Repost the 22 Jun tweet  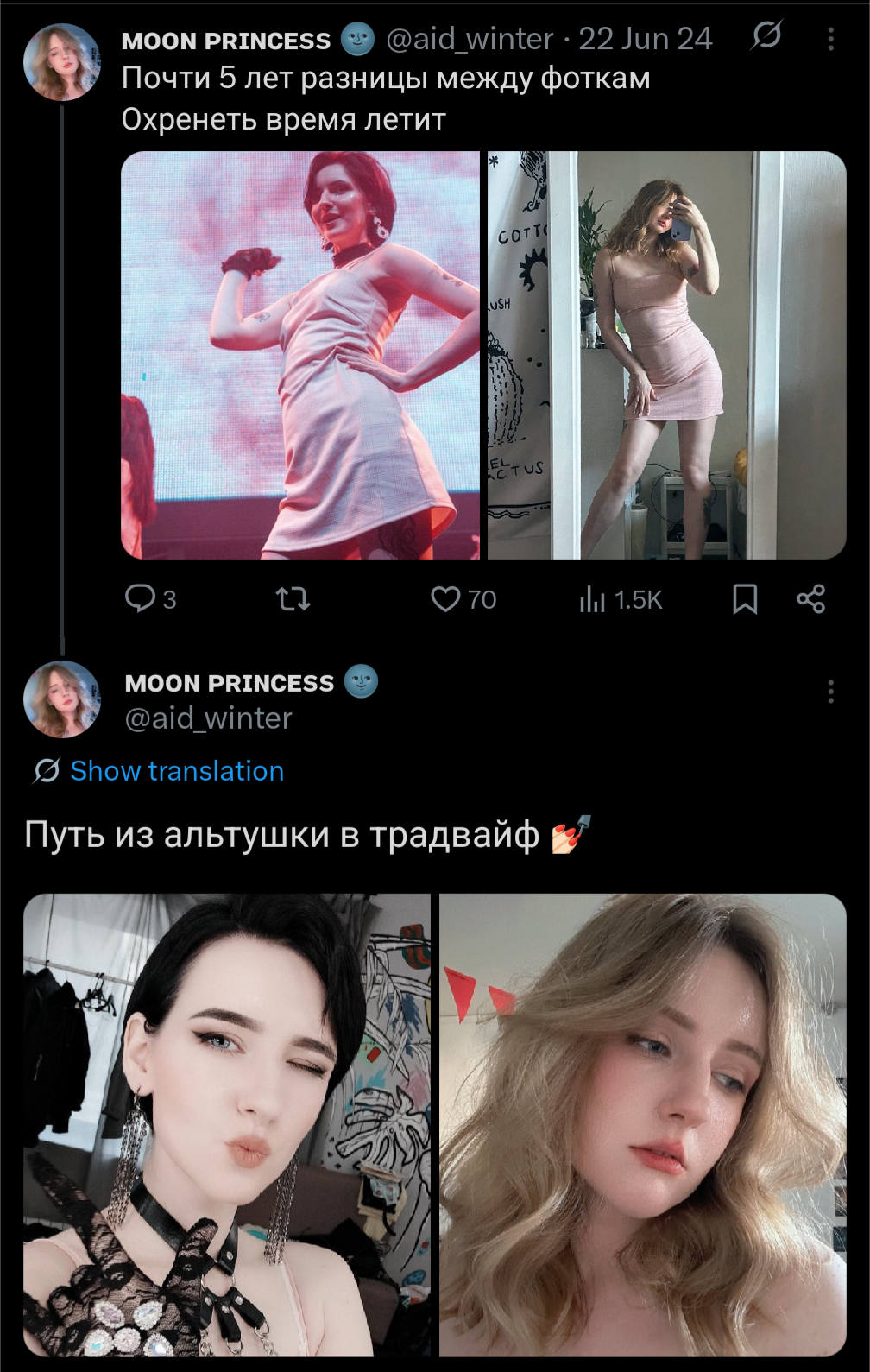(x=293, y=598)
